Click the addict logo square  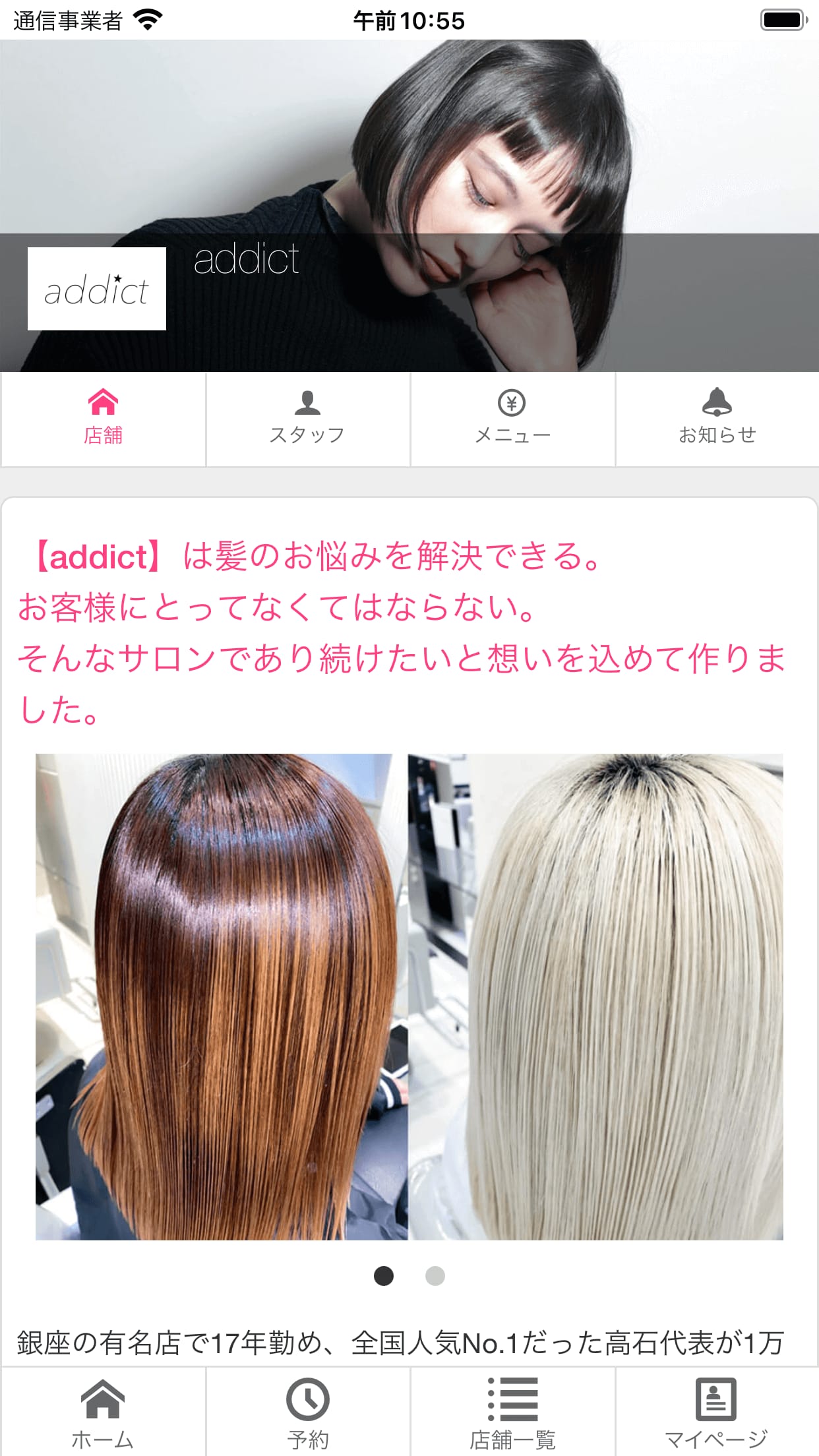coord(96,288)
